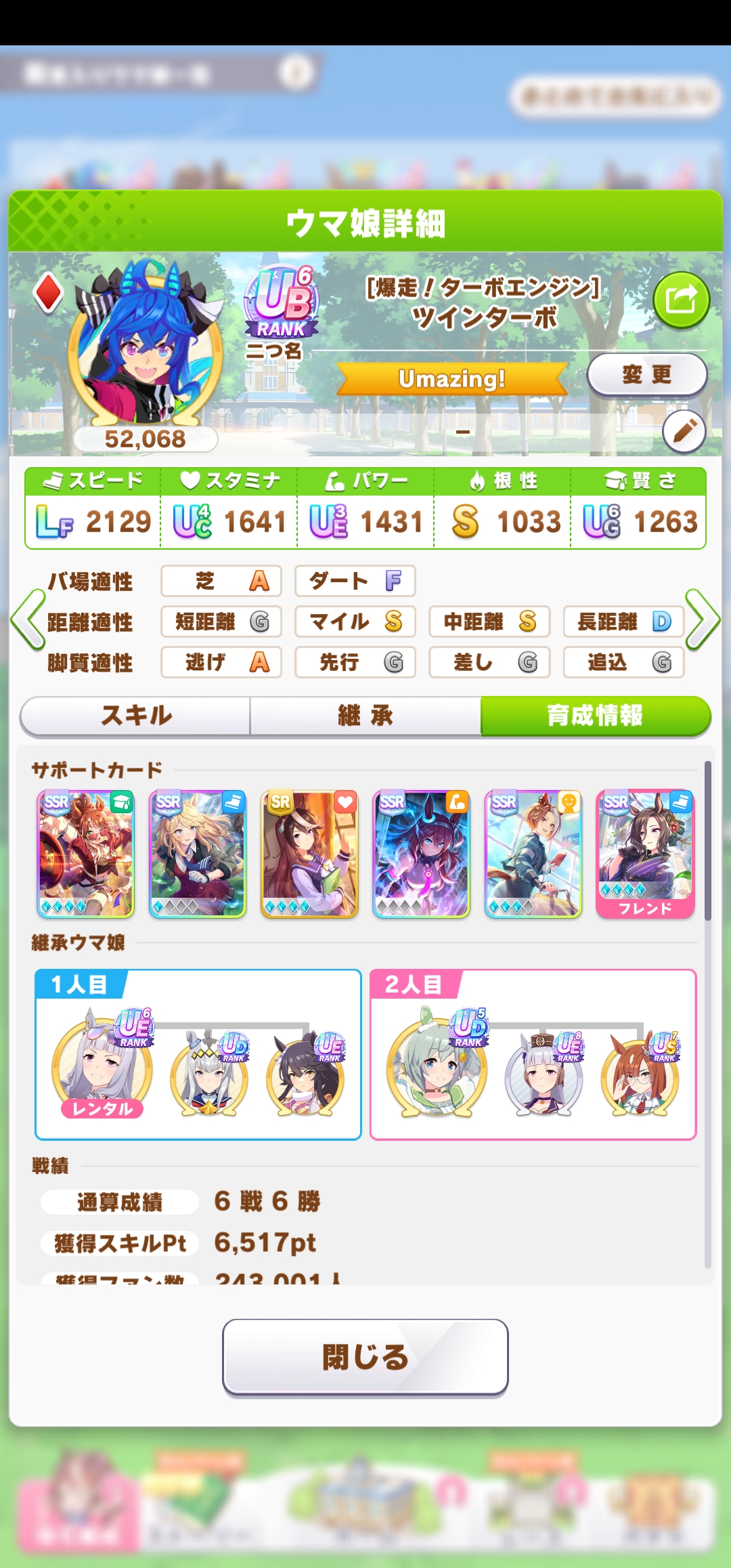Switch to the スキル tab
The width and height of the screenshot is (731, 1568).
pos(136,716)
